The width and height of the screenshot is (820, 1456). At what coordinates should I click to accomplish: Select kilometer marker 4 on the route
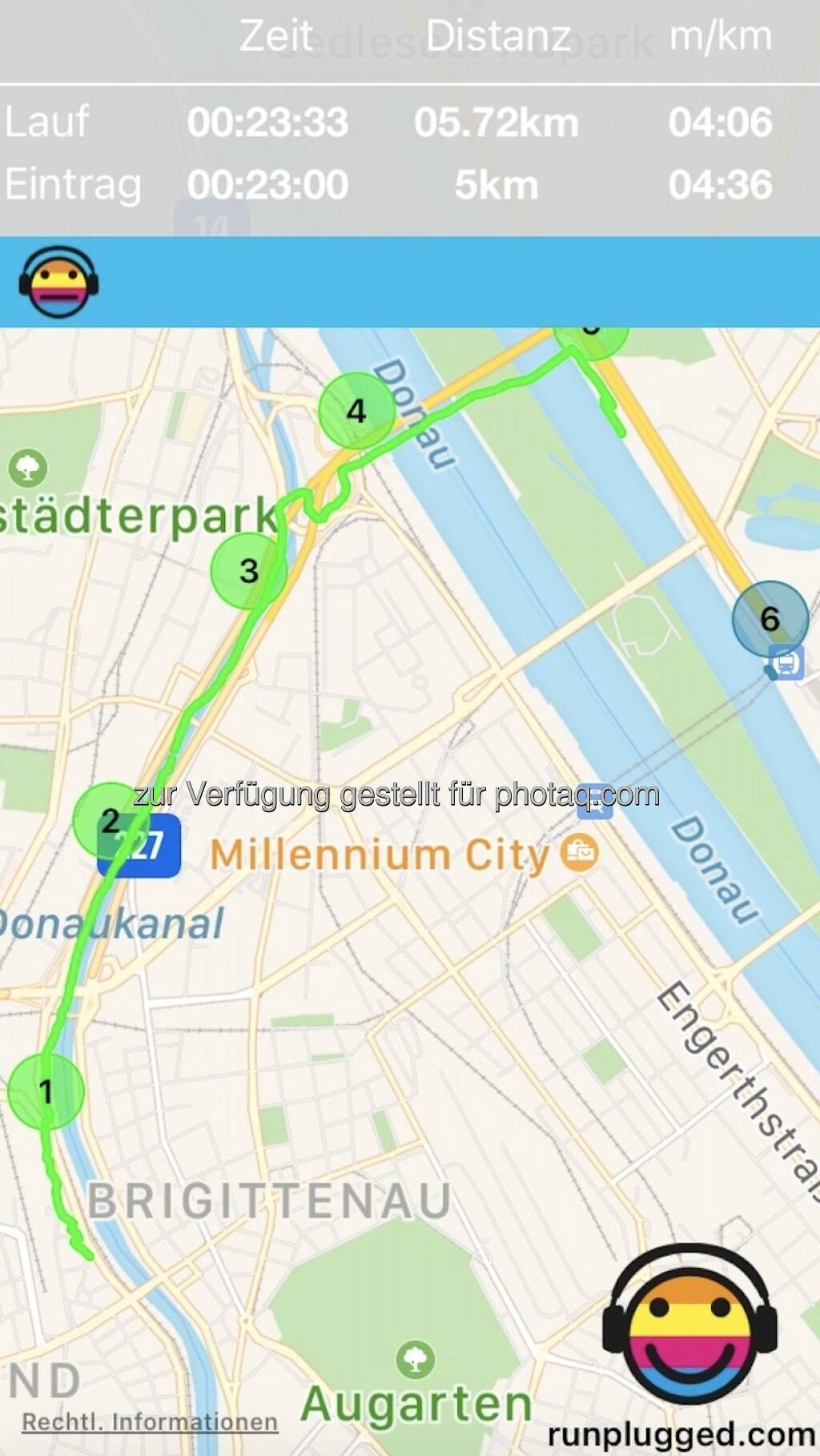pos(356,411)
